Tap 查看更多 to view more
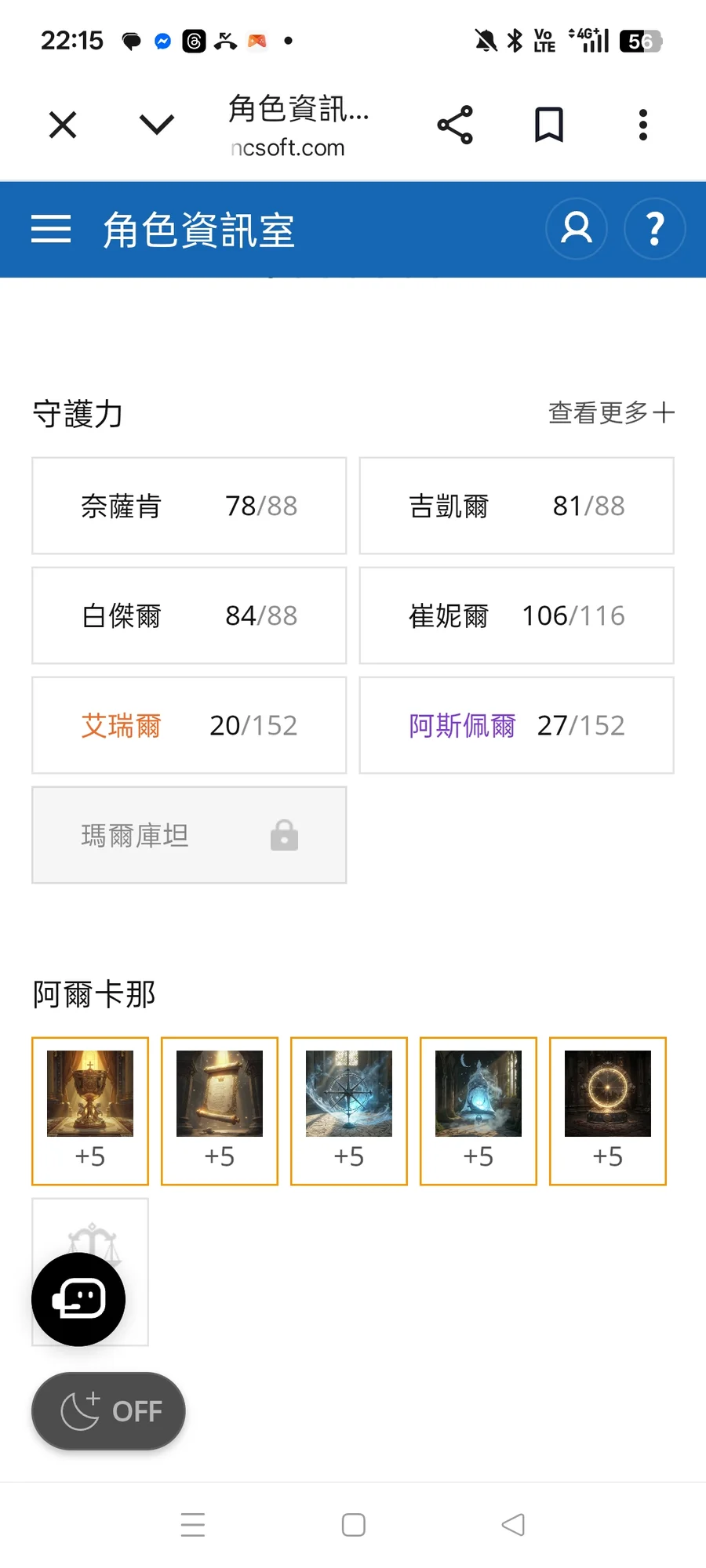Viewport: 706px width, 1568px height. (x=611, y=412)
